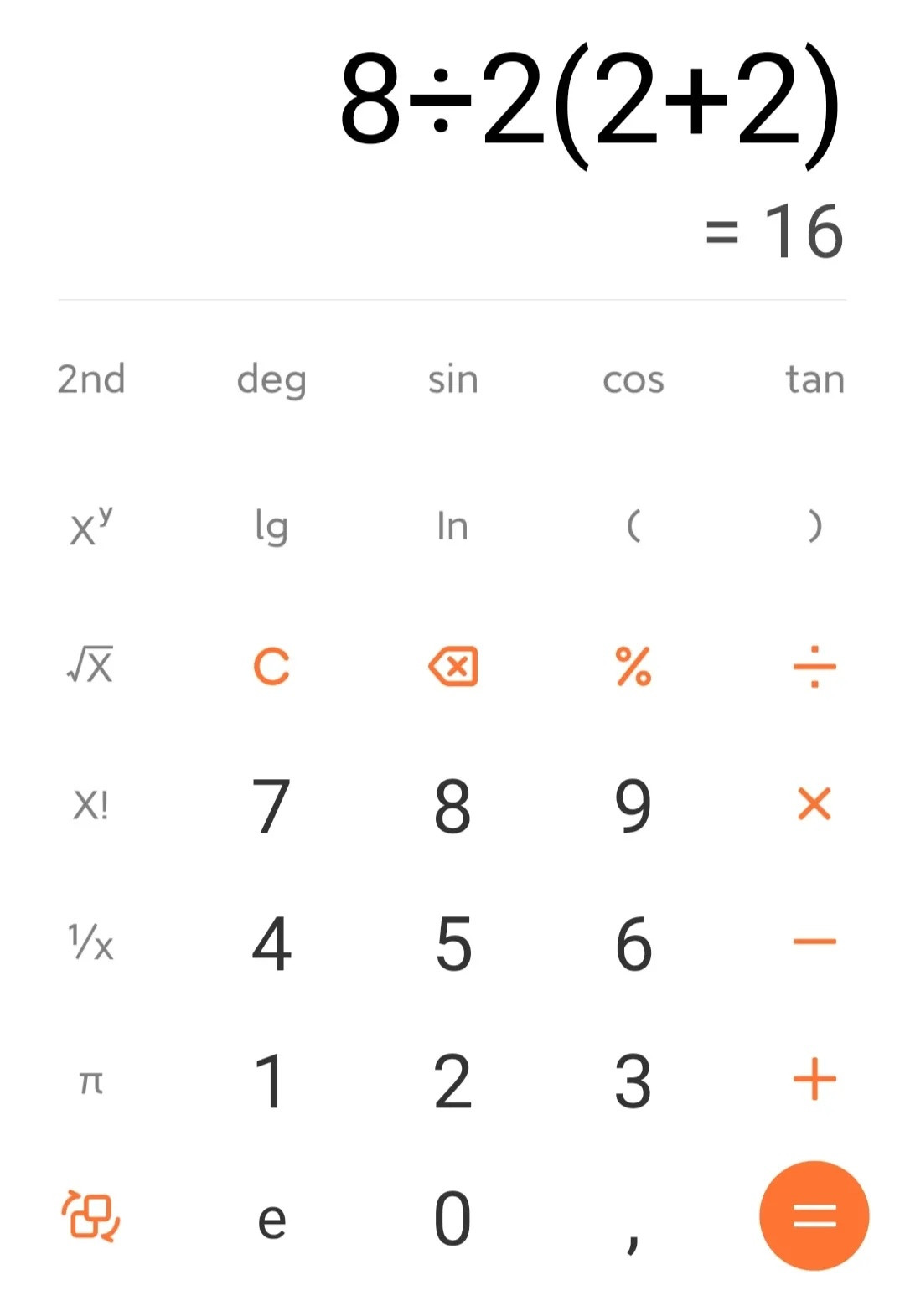Insert the sin function
Image resolution: width=905 pixels, height=1316 pixels.
click(x=452, y=379)
